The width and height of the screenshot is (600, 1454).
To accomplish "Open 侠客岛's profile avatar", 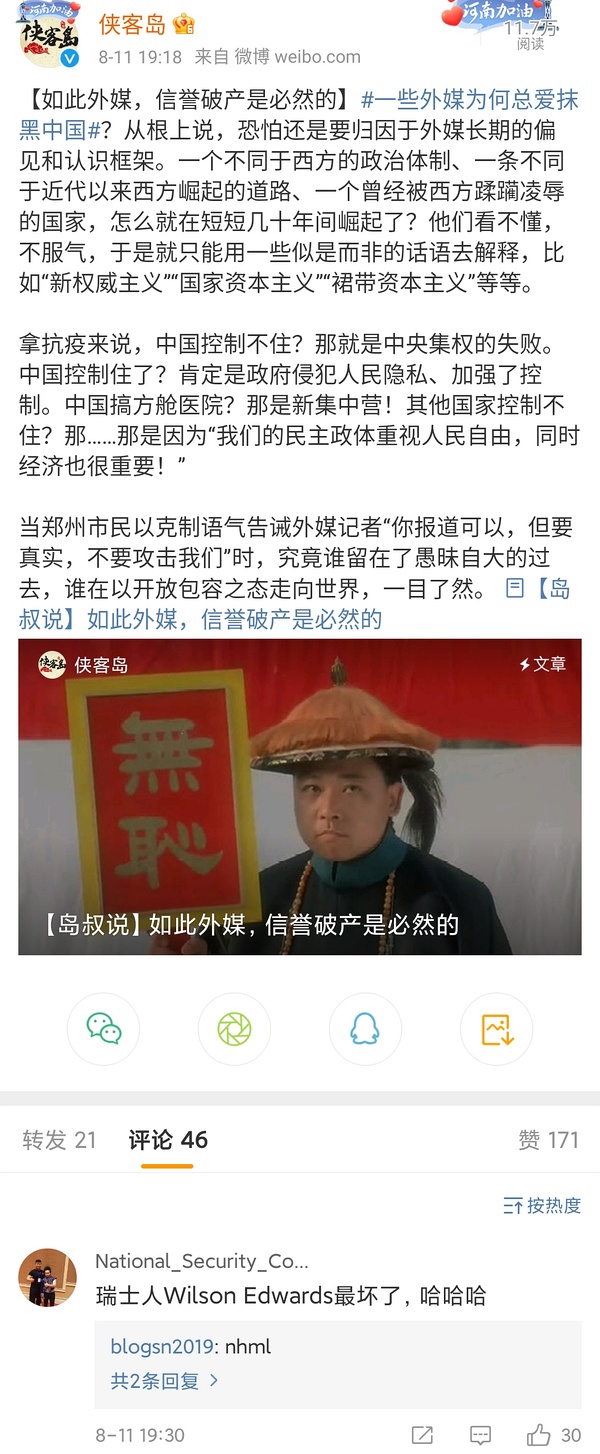I will tap(50, 40).
